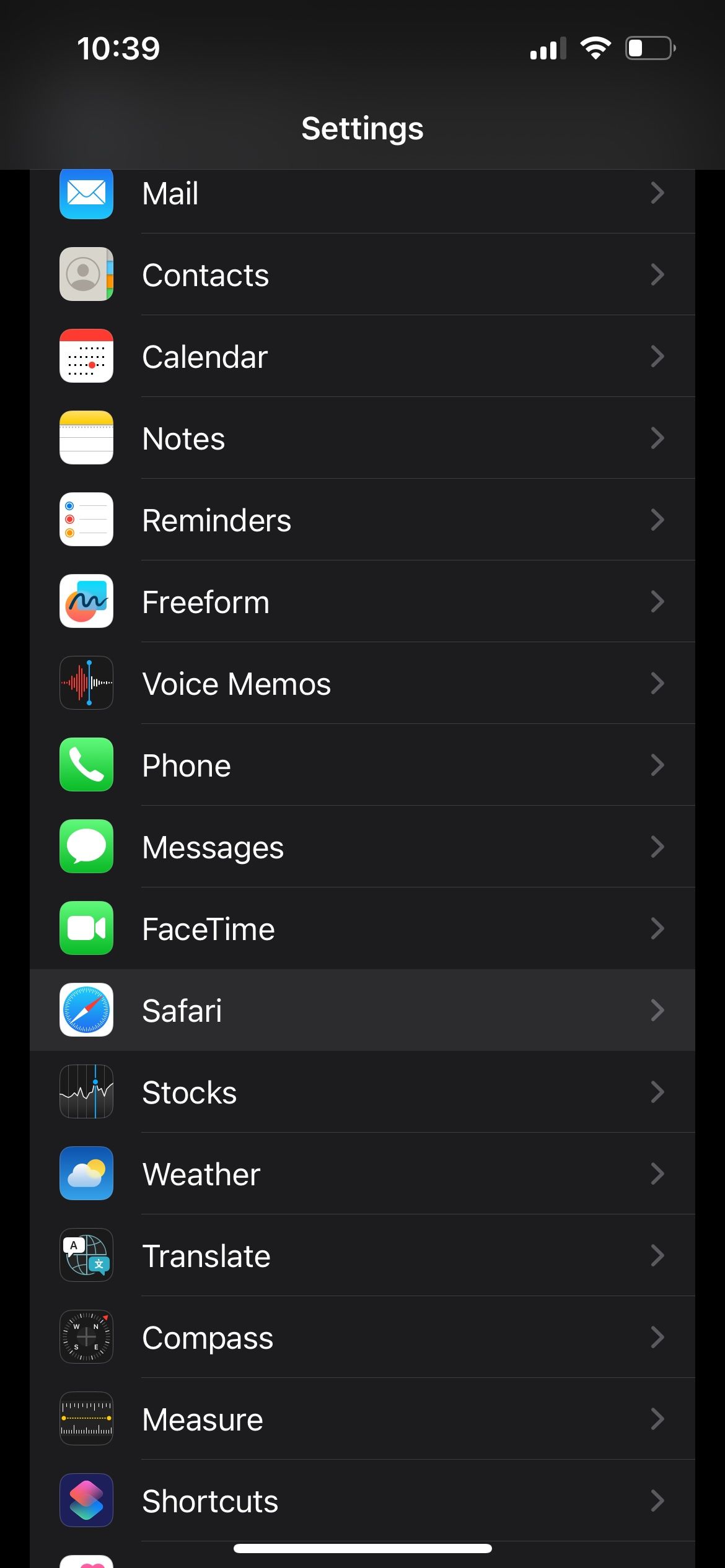
Task: Select the Translate app icon
Action: (x=86, y=1255)
